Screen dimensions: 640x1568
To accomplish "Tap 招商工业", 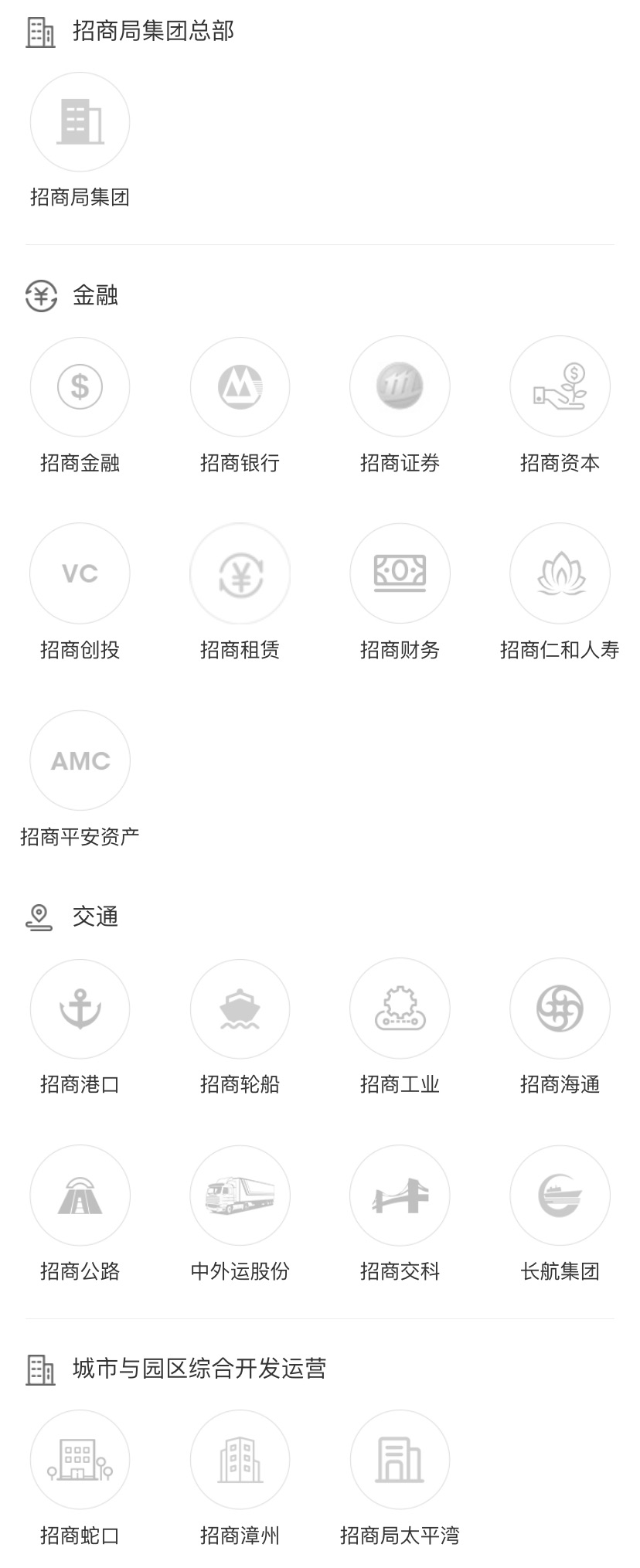I will pyautogui.click(x=400, y=1008).
